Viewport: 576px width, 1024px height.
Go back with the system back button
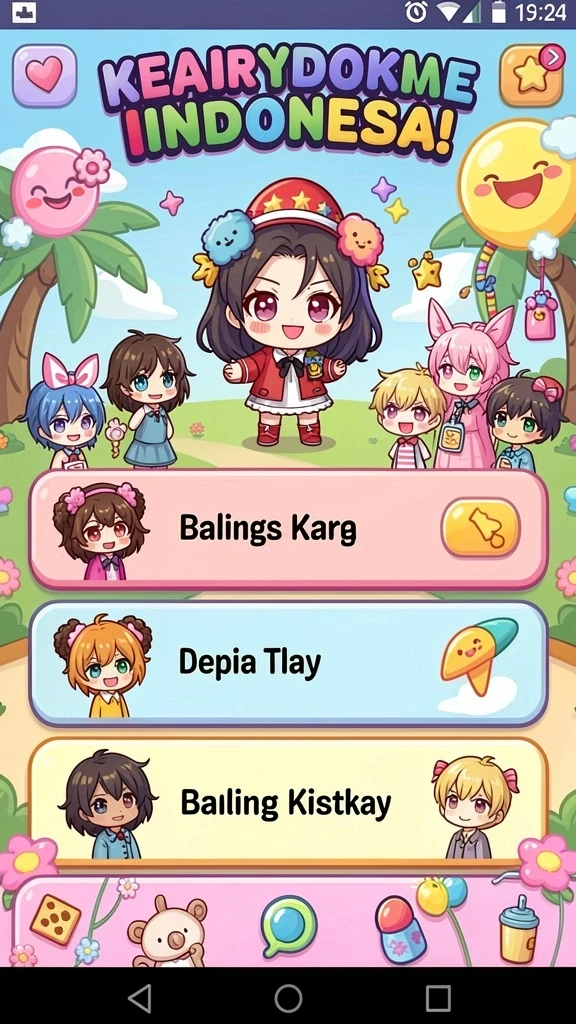(139, 998)
